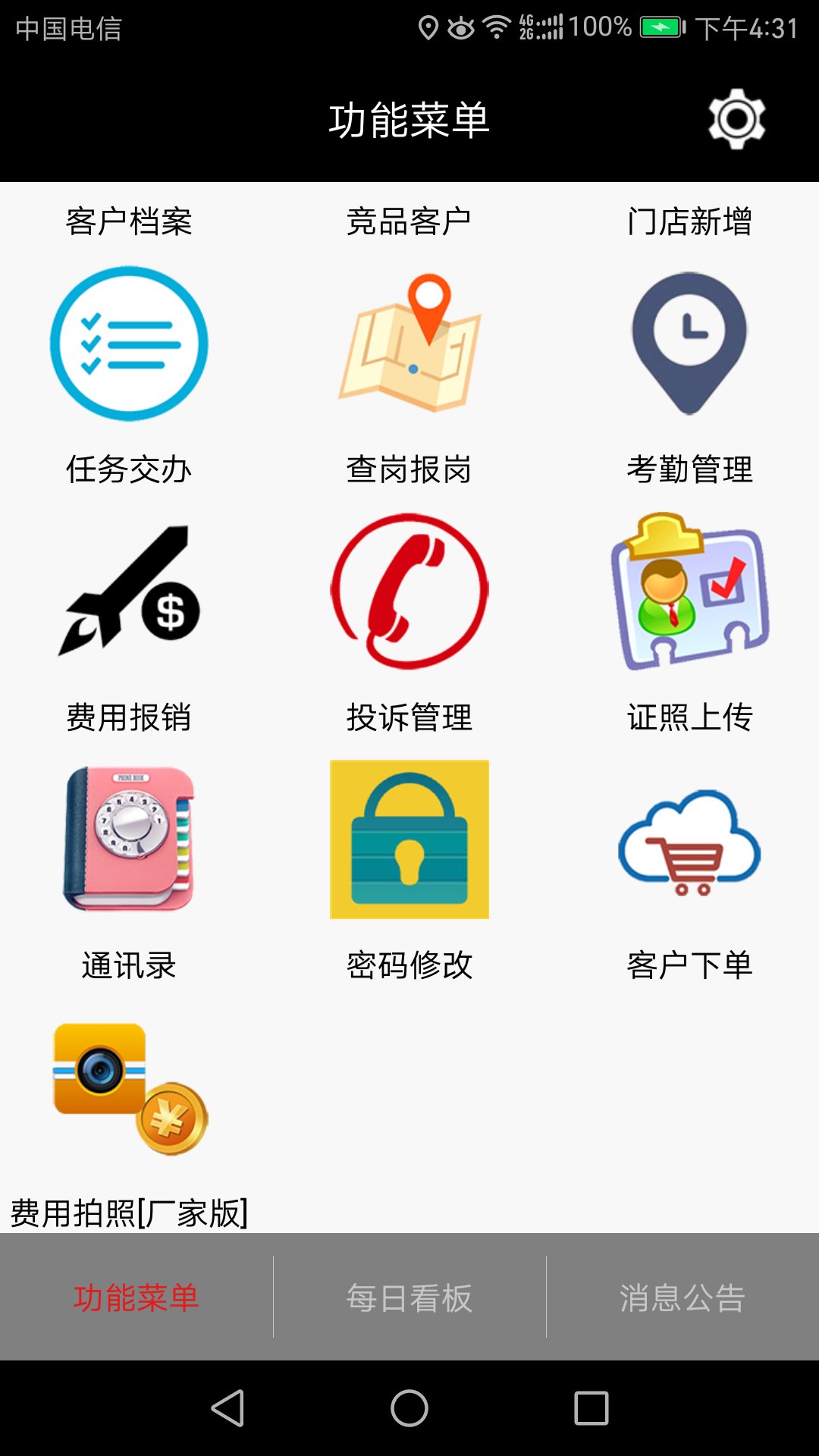819x1456 pixels.
Task: Tap the 功能菜单 bottom tab
Action: point(136,1298)
